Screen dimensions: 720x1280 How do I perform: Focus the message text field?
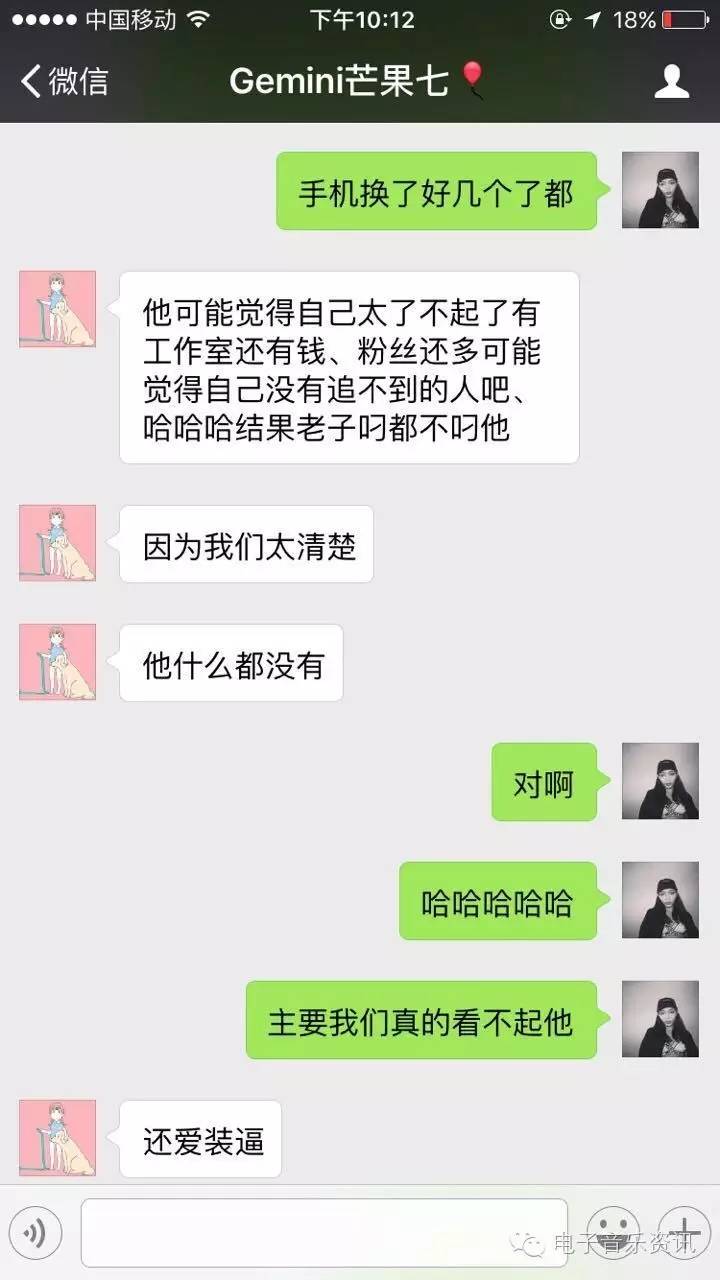coord(324,1233)
